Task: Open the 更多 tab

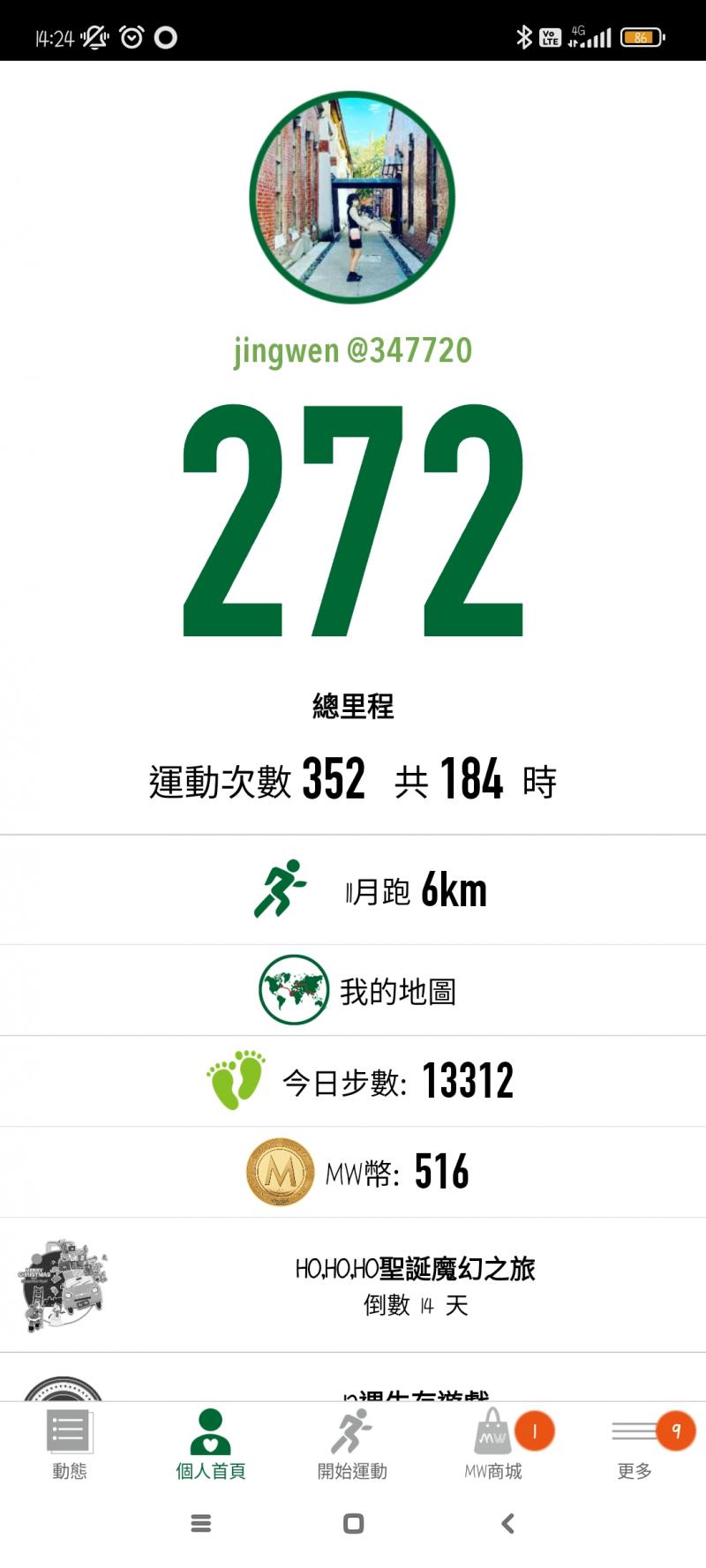Action: tap(635, 1443)
